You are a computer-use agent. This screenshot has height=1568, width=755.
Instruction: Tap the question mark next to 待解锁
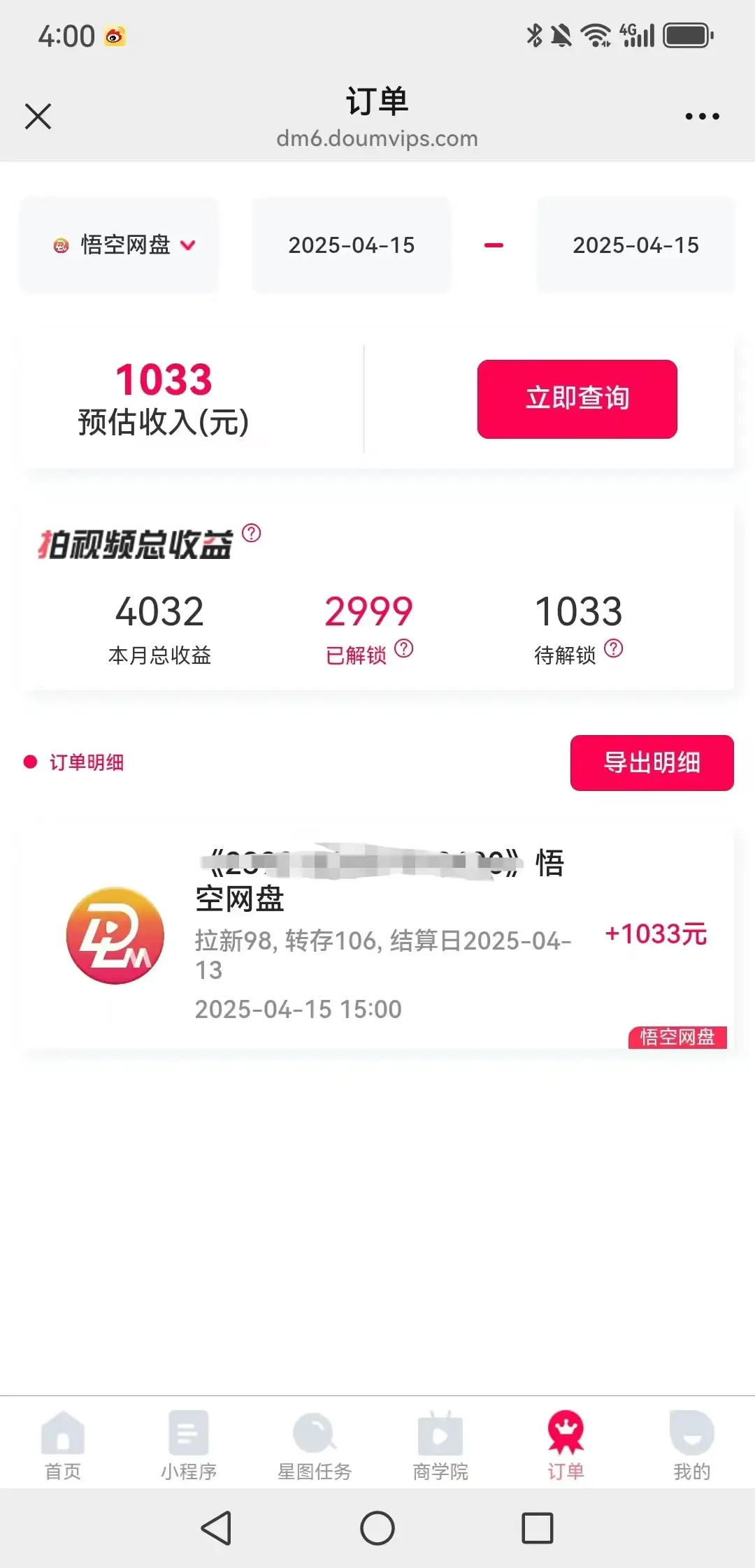pyautogui.click(x=614, y=650)
